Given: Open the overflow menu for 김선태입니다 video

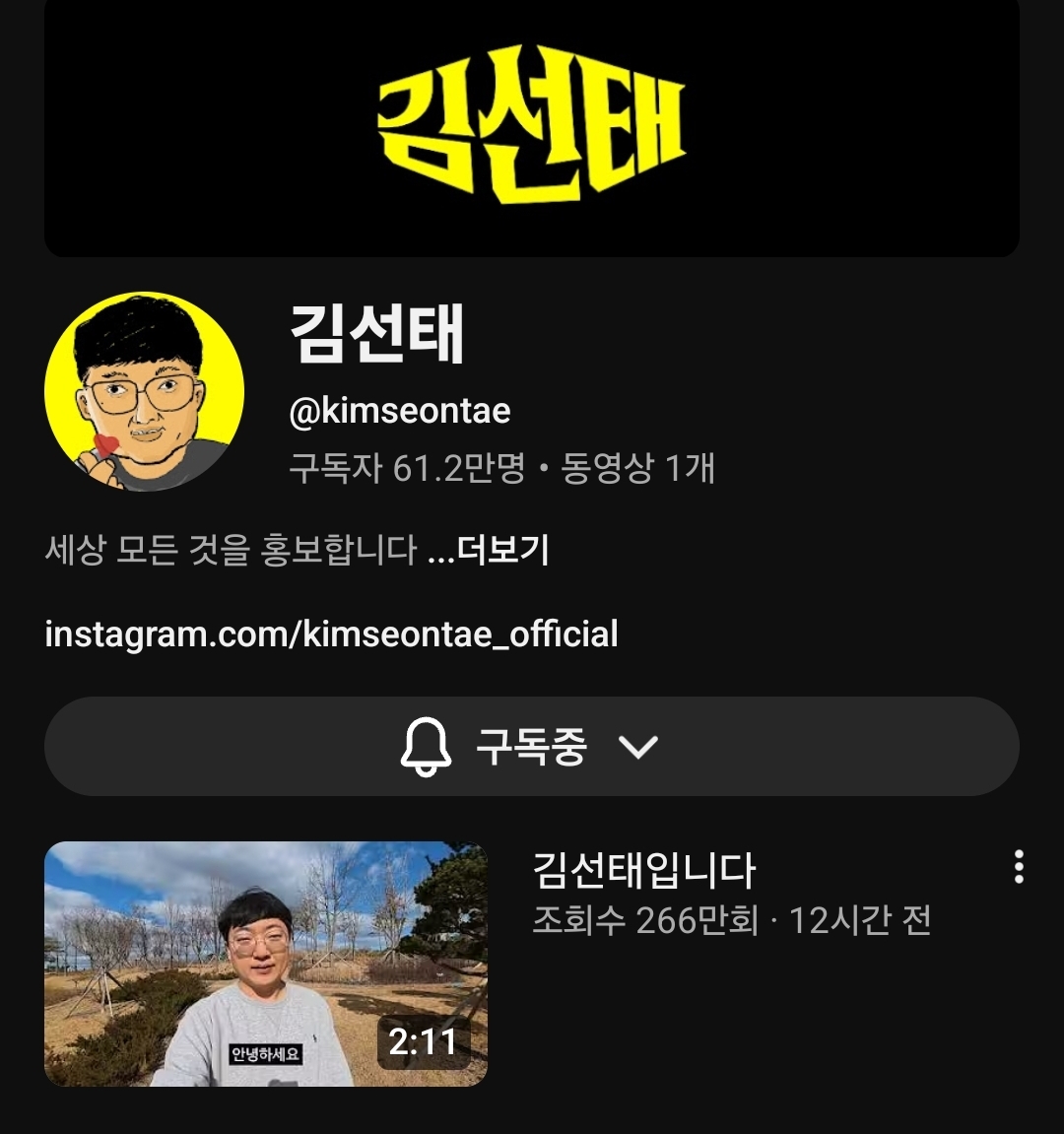Looking at the screenshot, I should (x=1019, y=867).
